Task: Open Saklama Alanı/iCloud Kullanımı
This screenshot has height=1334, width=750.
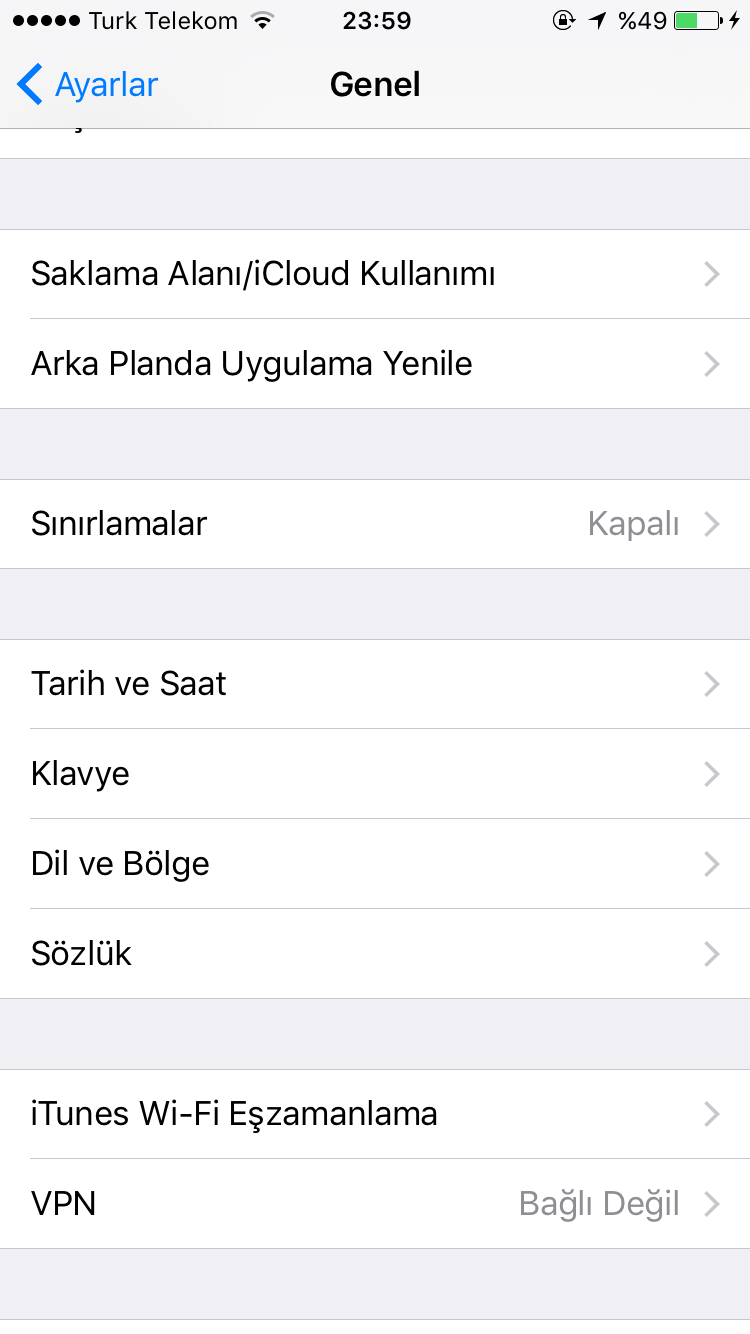Action: click(375, 274)
